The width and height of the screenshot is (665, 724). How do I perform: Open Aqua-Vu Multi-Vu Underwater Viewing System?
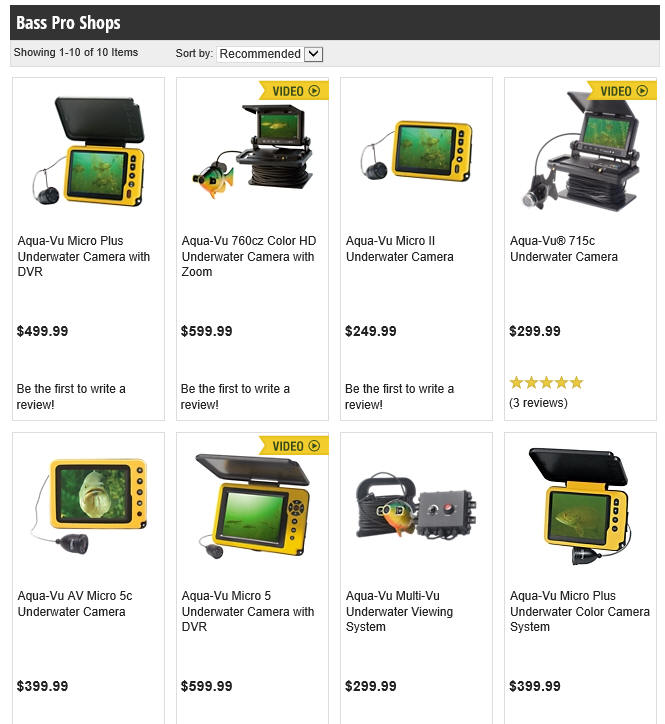(399, 611)
